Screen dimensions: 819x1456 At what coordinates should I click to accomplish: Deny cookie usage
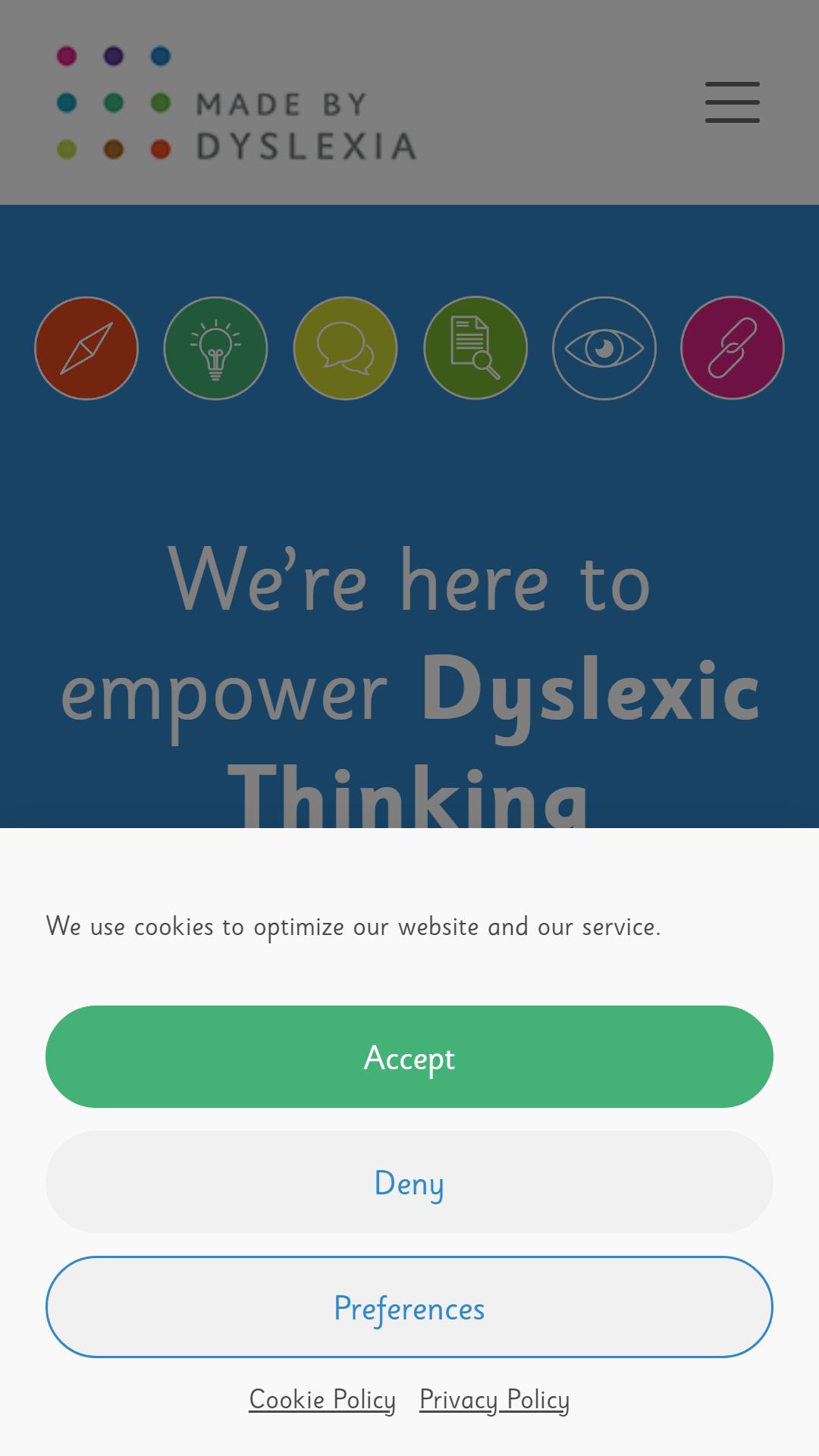[409, 1181]
